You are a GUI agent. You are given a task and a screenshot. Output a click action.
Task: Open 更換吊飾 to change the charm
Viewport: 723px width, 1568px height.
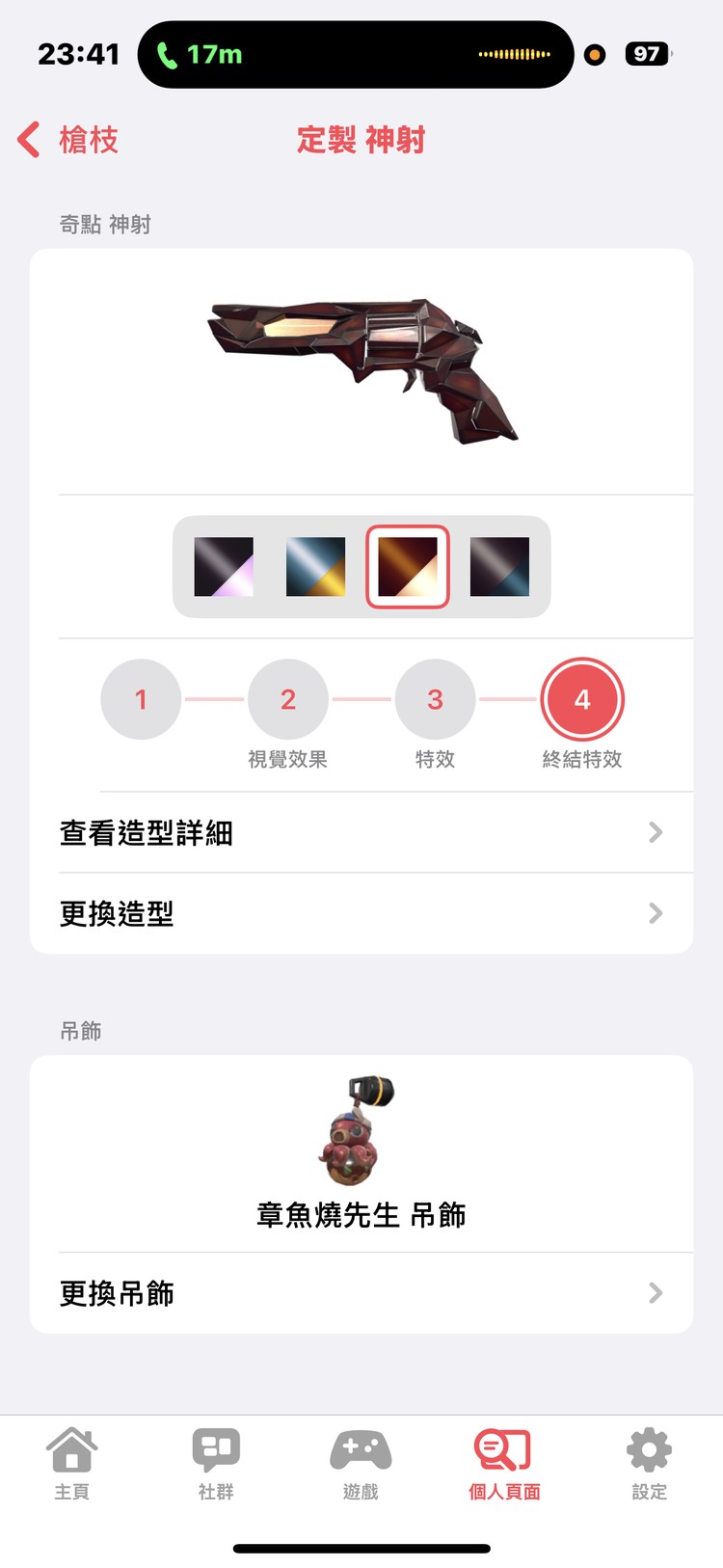361,1293
